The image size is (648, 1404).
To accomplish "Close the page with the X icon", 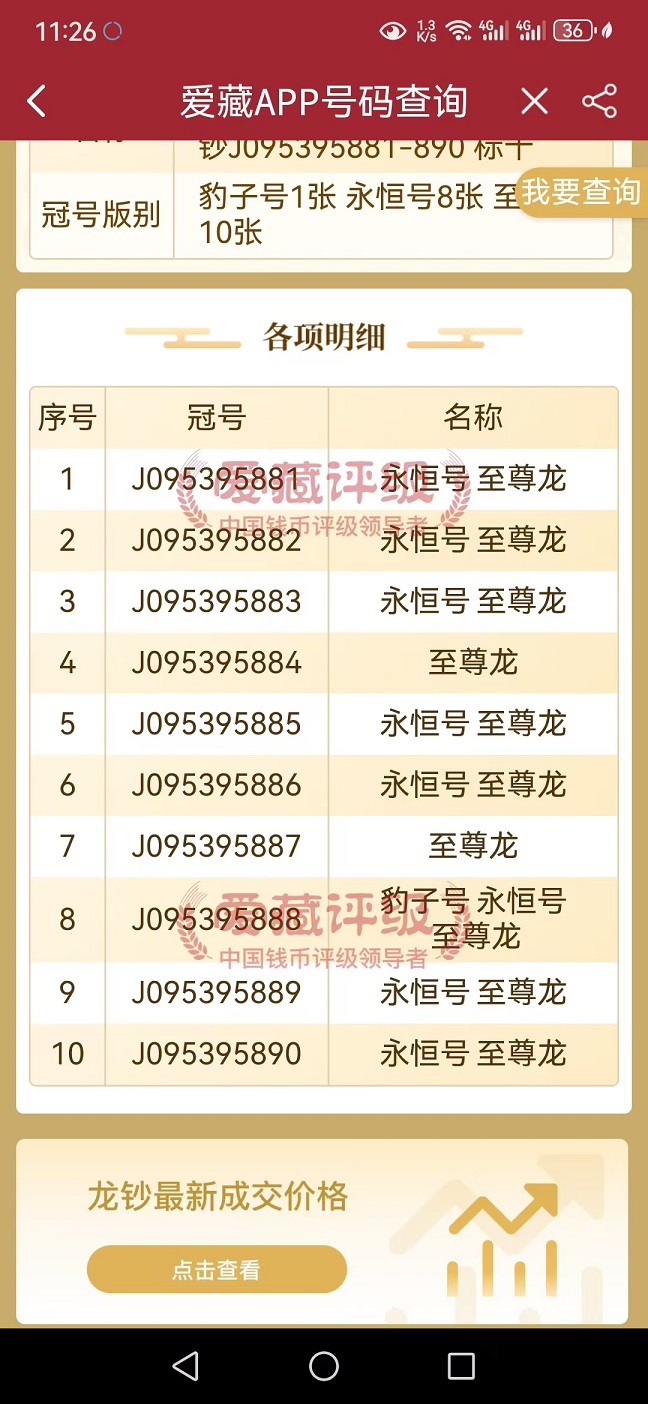I will 535,101.
